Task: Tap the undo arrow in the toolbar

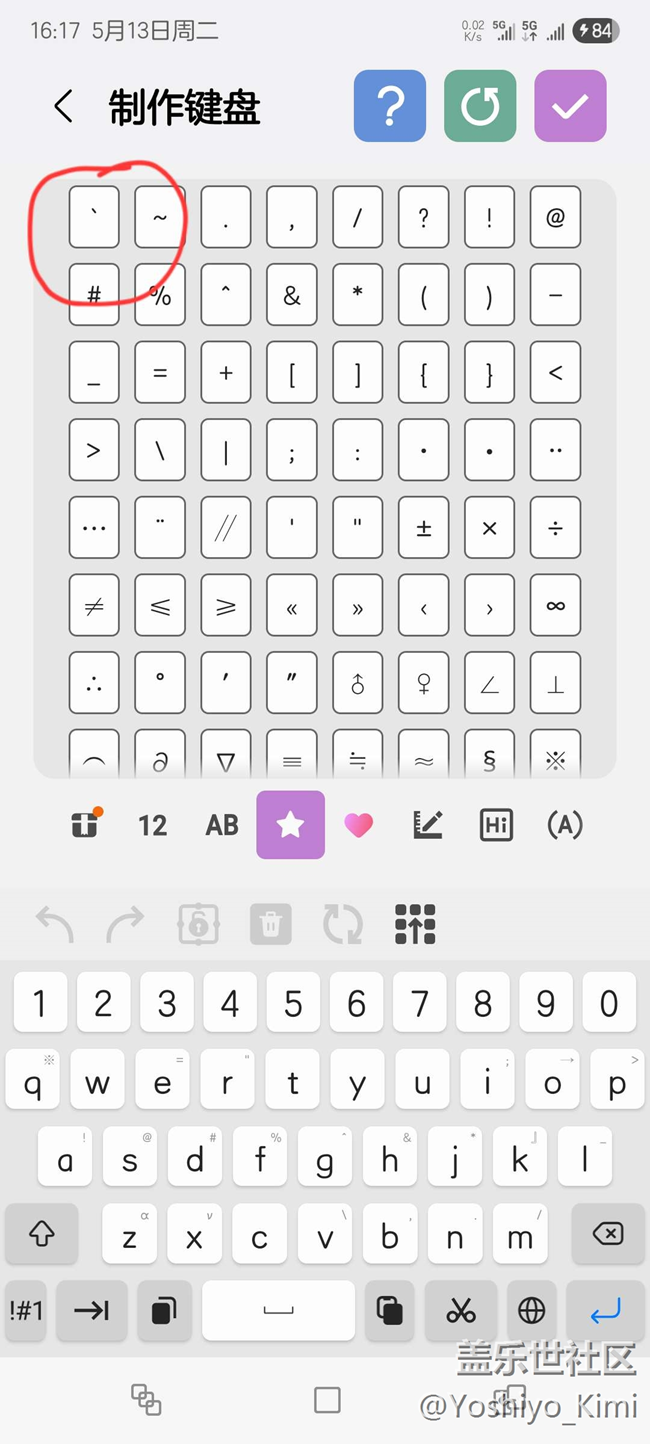Action: tap(54, 924)
